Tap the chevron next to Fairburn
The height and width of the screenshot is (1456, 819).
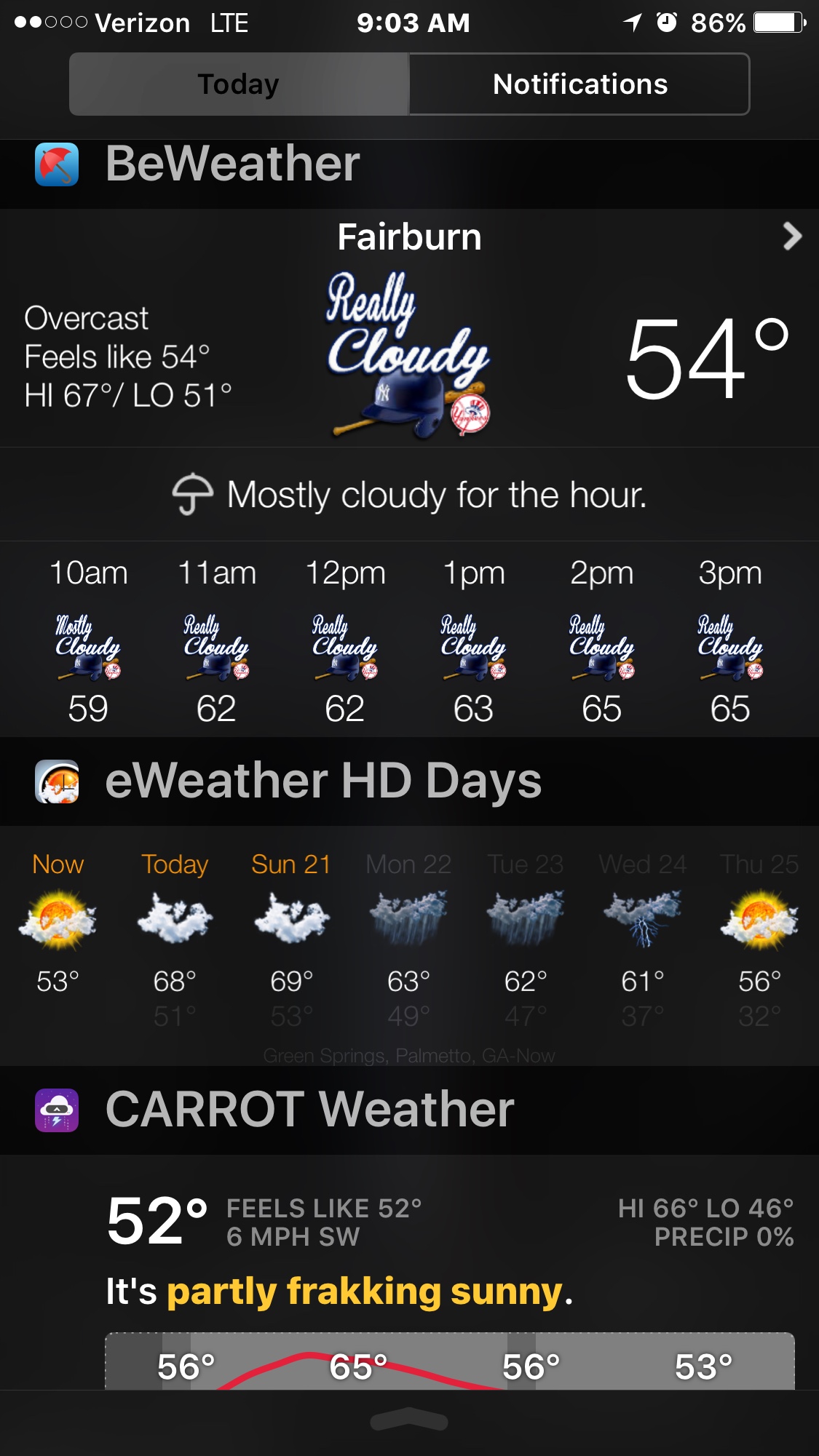792,236
